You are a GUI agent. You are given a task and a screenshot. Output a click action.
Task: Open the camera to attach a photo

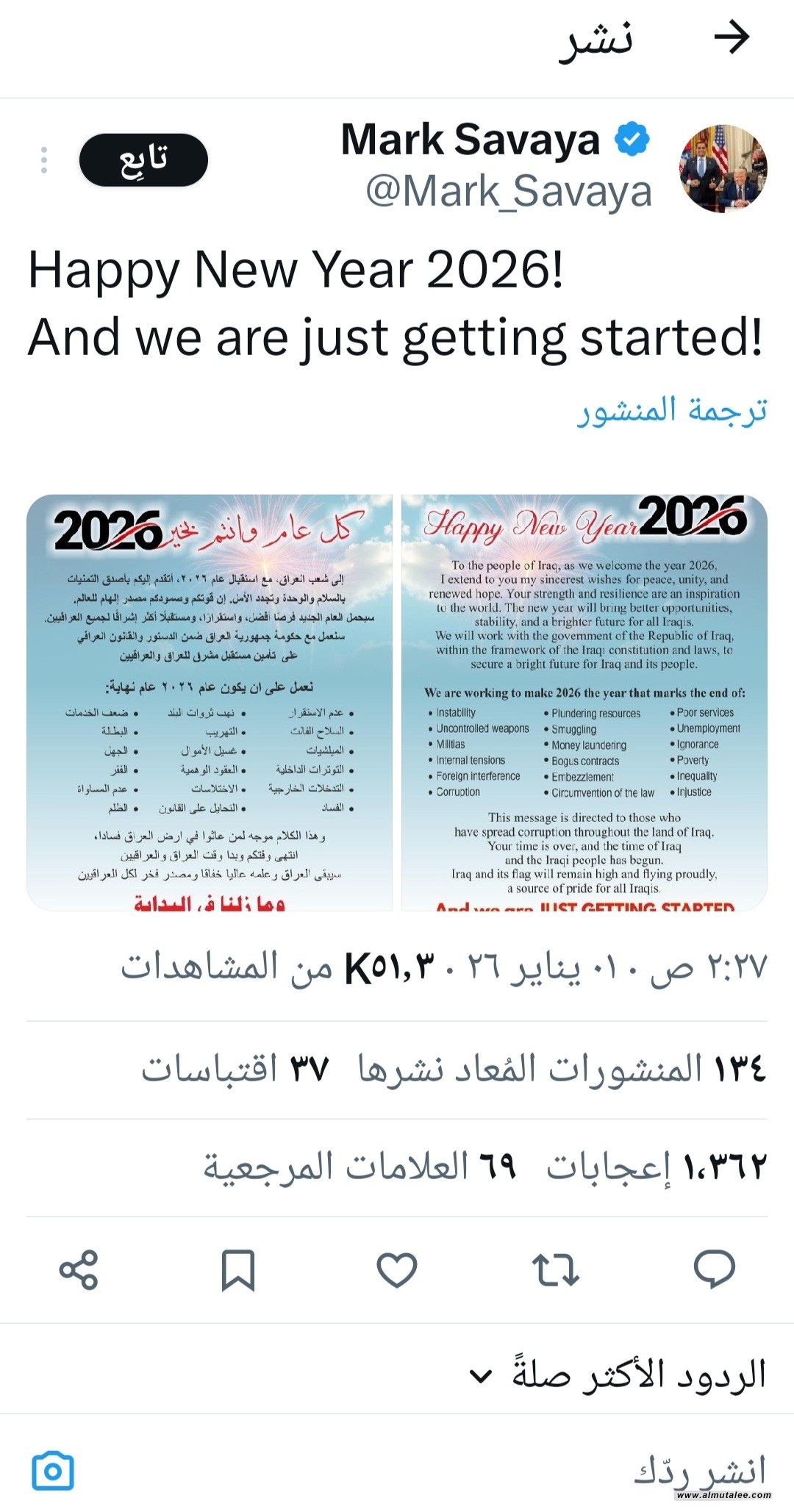pos(53,1471)
